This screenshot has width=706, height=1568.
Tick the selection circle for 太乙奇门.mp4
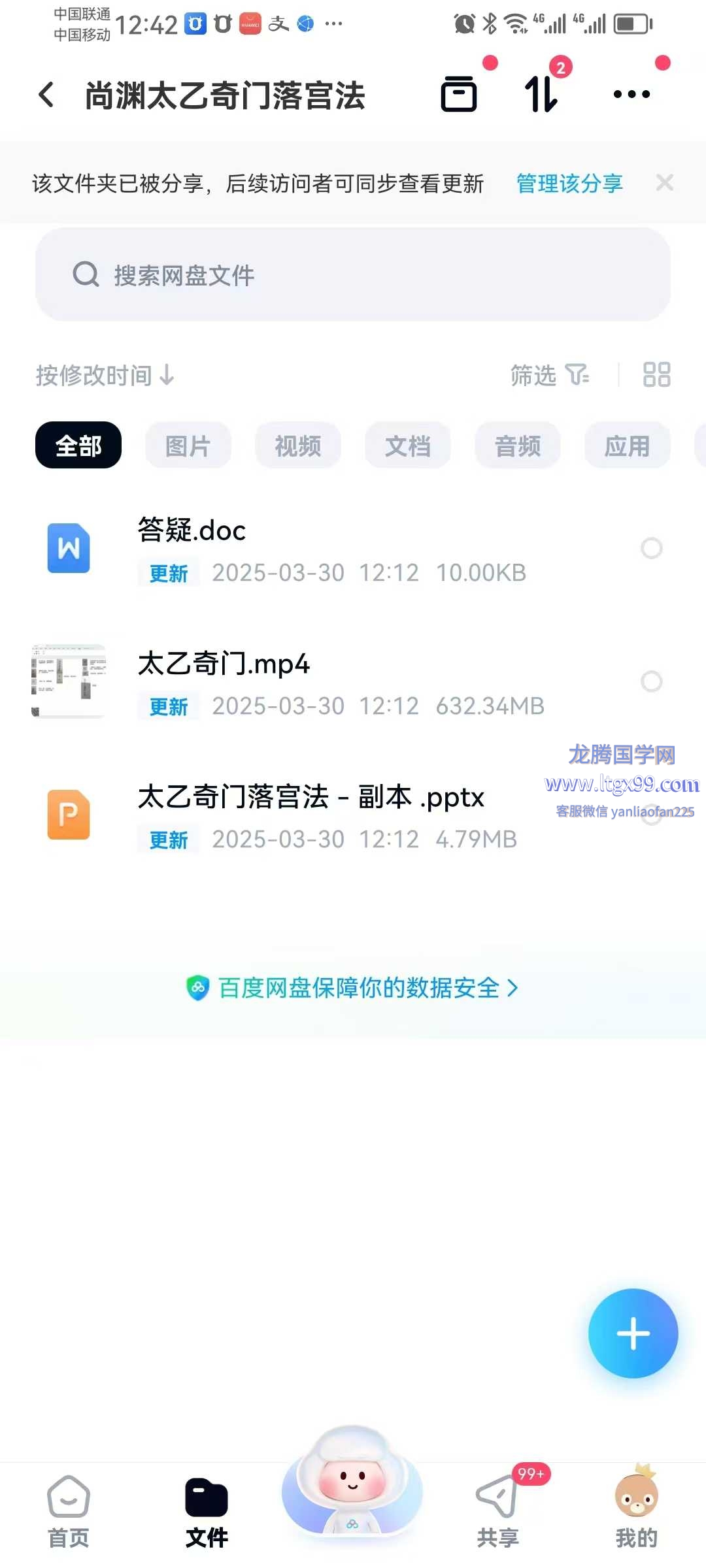point(651,681)
